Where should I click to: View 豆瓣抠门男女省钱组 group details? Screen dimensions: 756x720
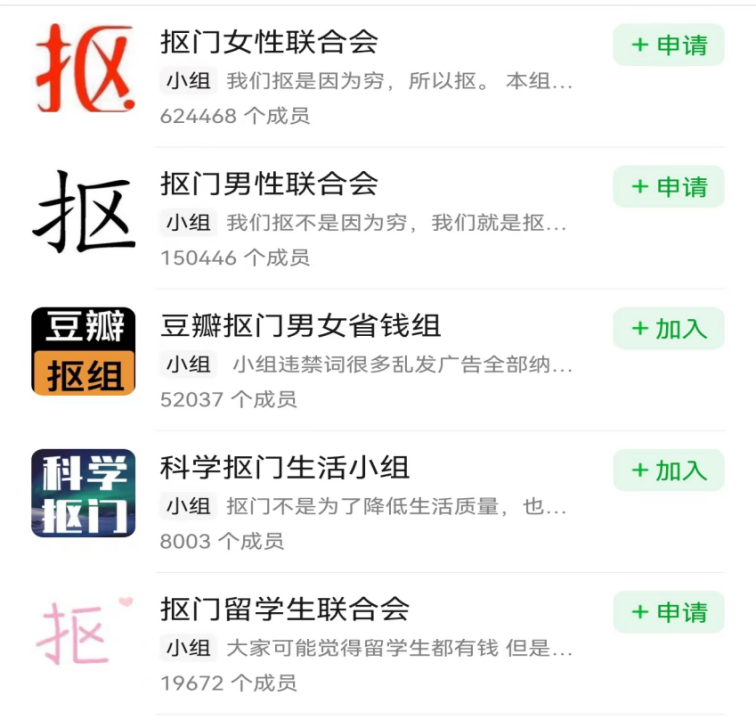300,326
